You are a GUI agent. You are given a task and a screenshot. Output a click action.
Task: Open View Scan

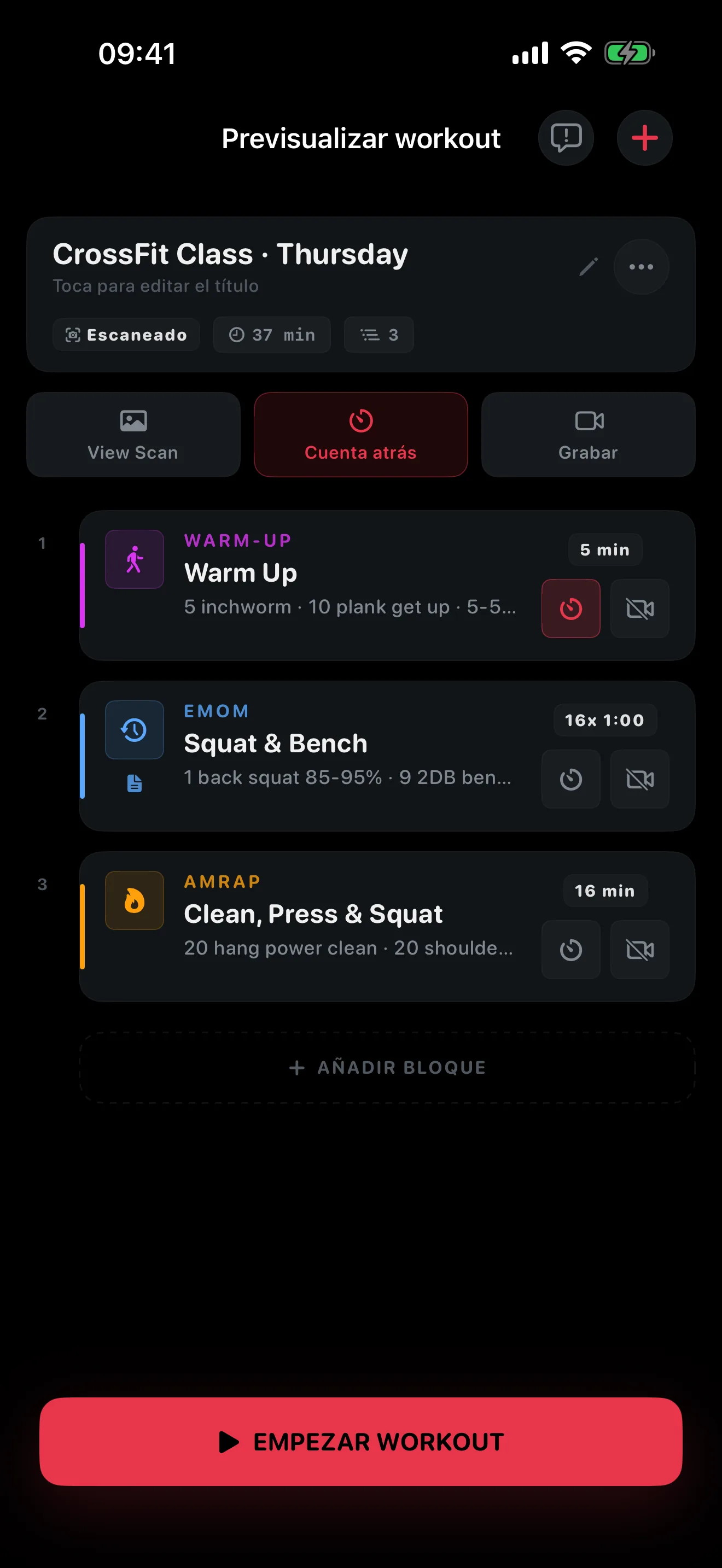[133, 435]
